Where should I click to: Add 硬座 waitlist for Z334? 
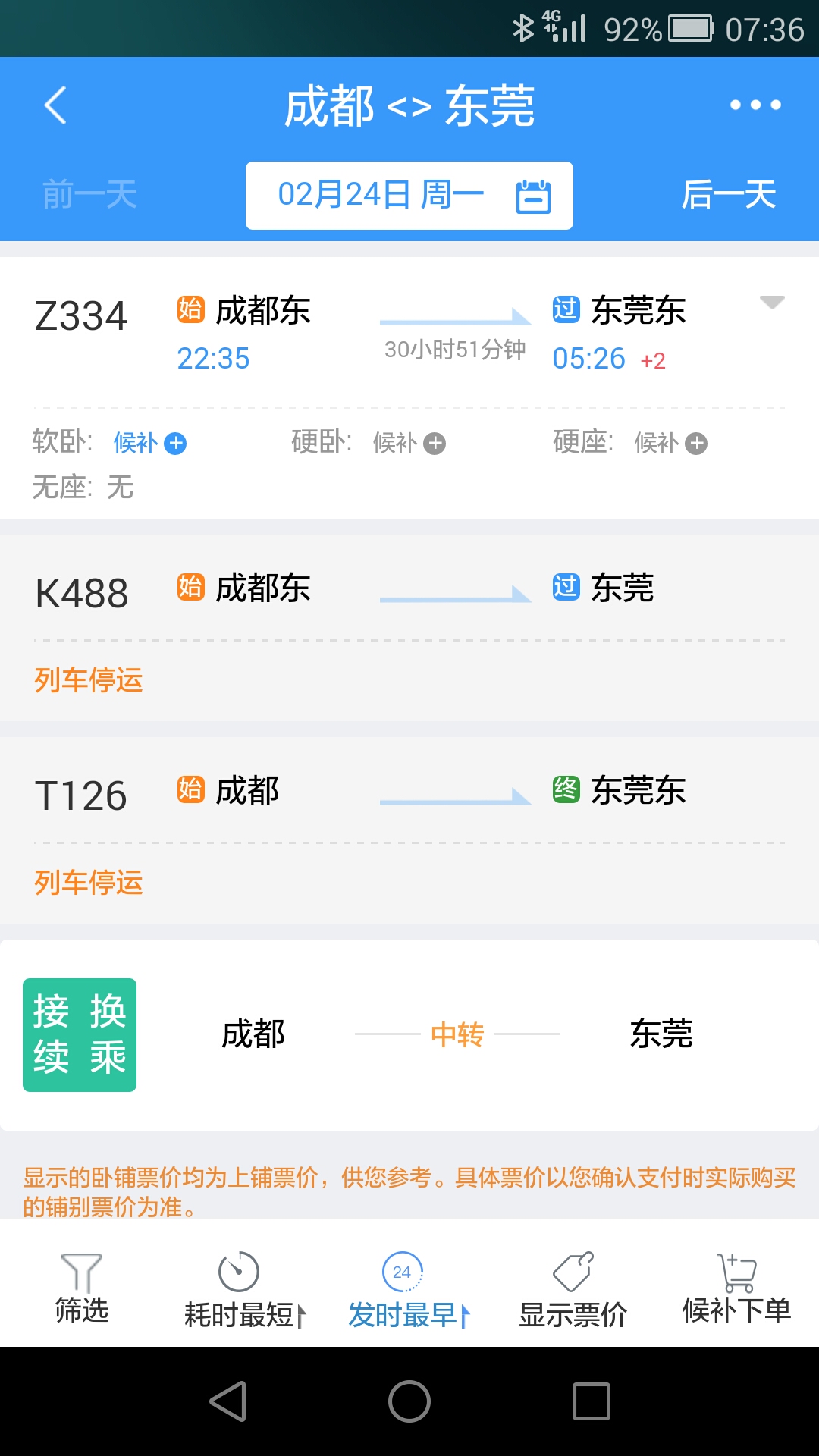coord(671,443)
